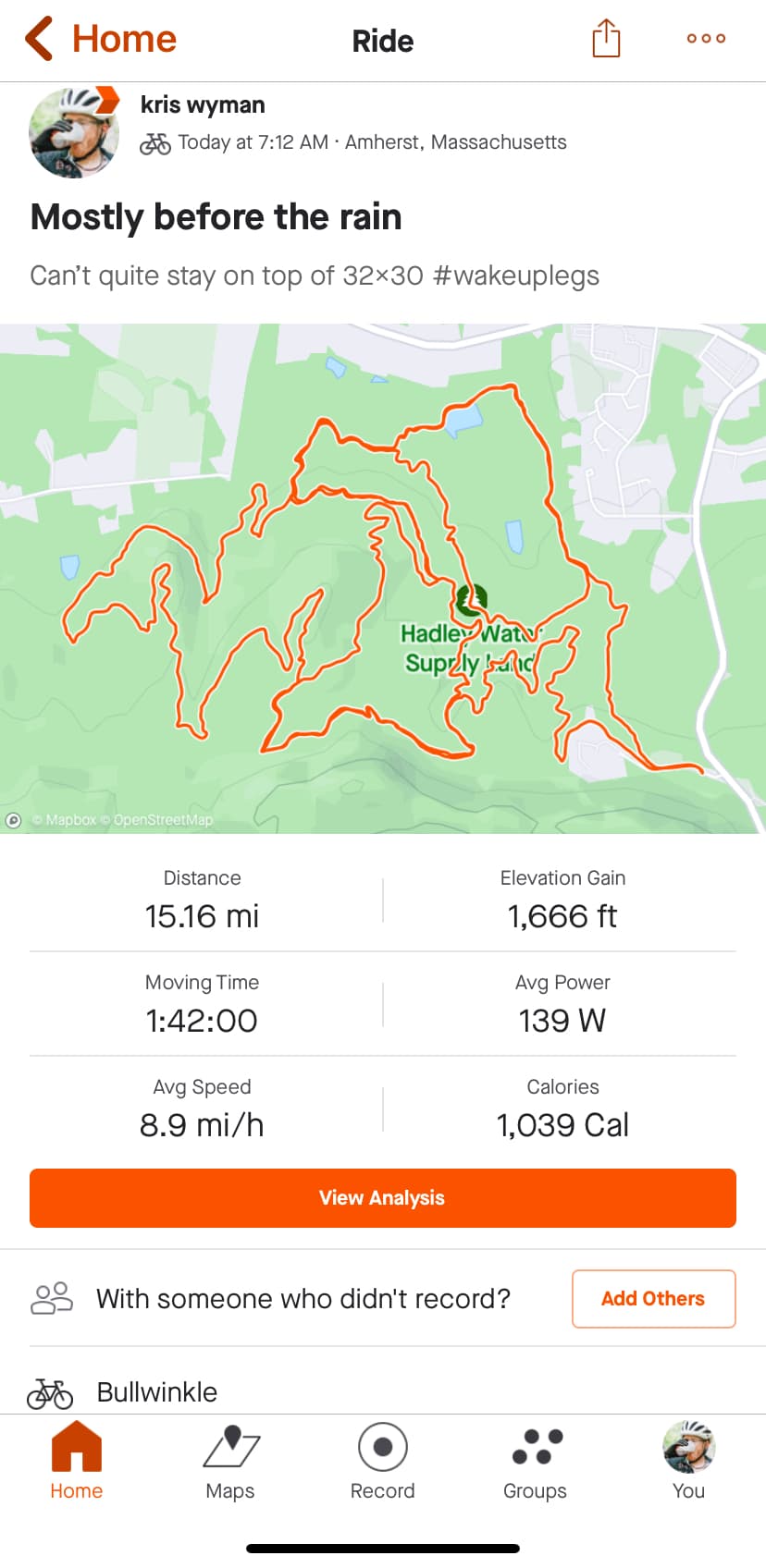Open the ride route map
This screenshot has height=1568, width=766.
pos(383,578)
